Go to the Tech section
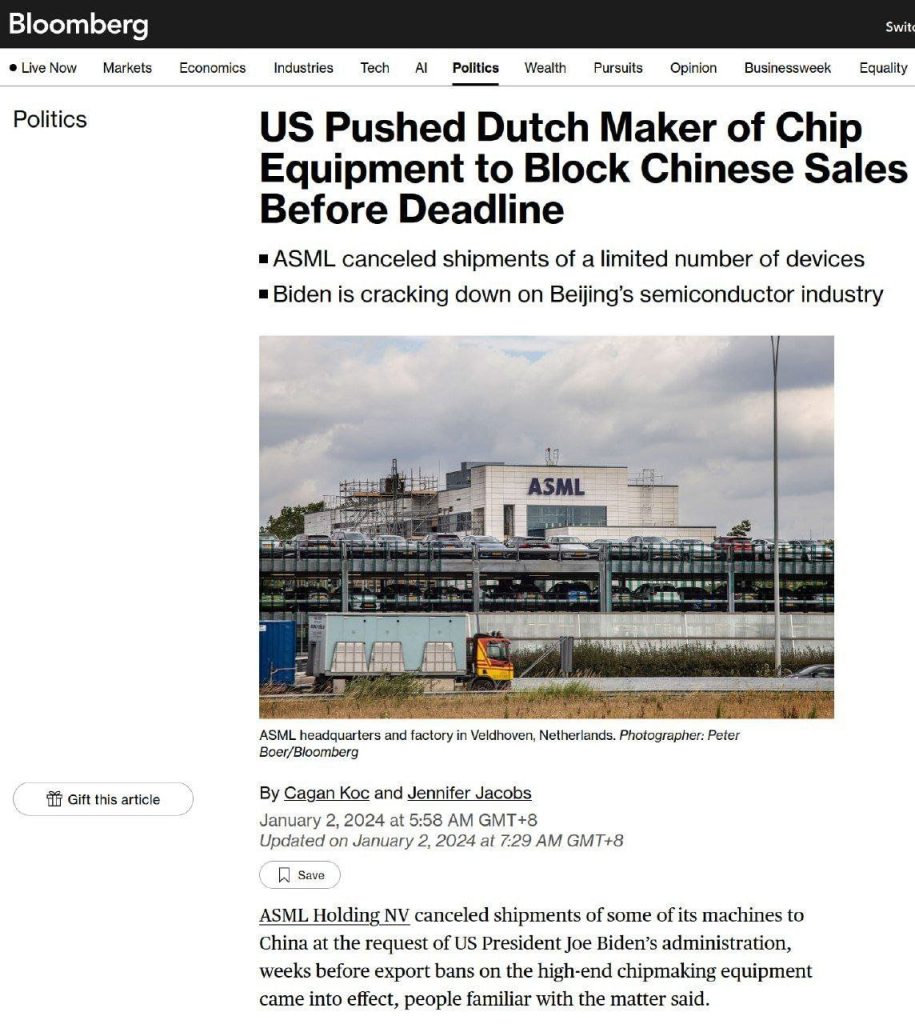 tap(375, 68)
